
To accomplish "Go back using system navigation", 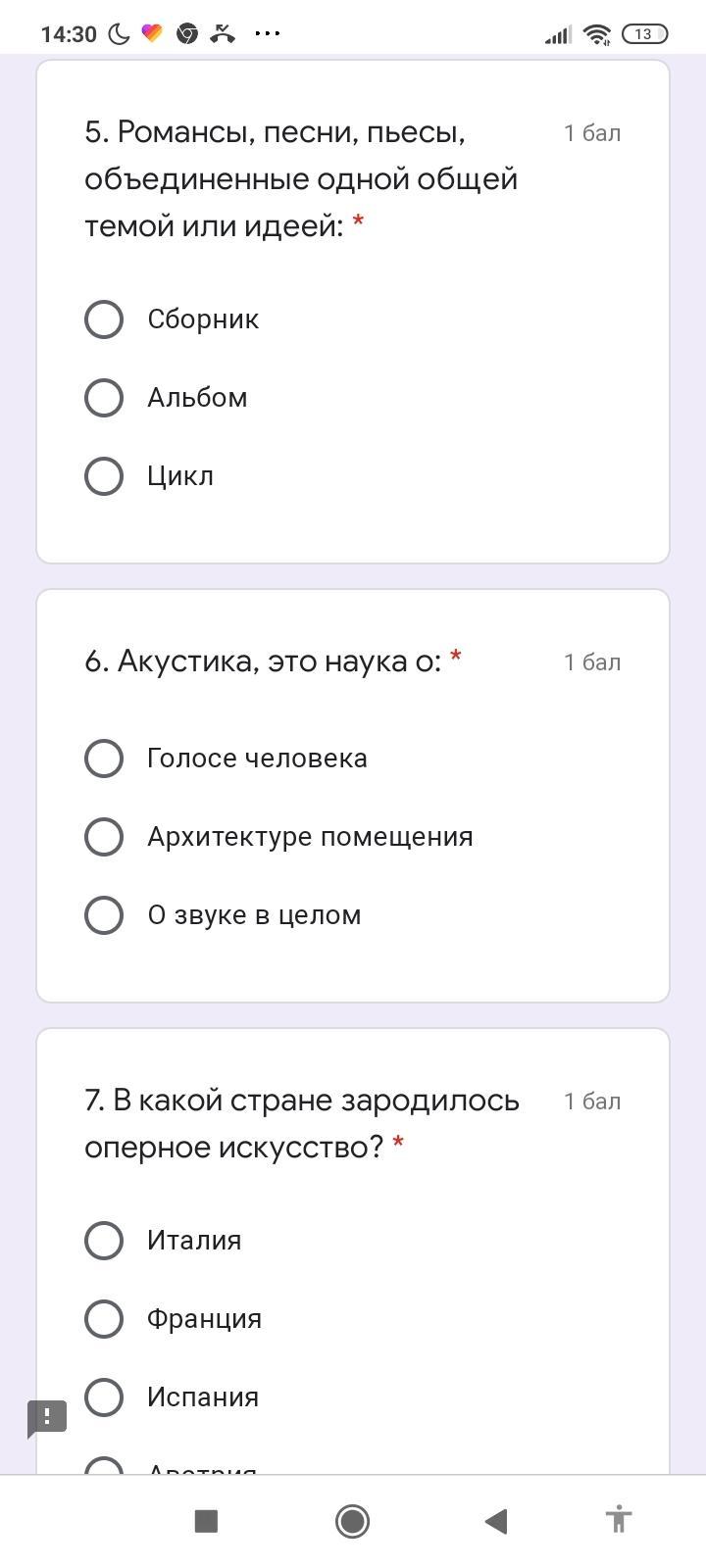I will 496,1521.
